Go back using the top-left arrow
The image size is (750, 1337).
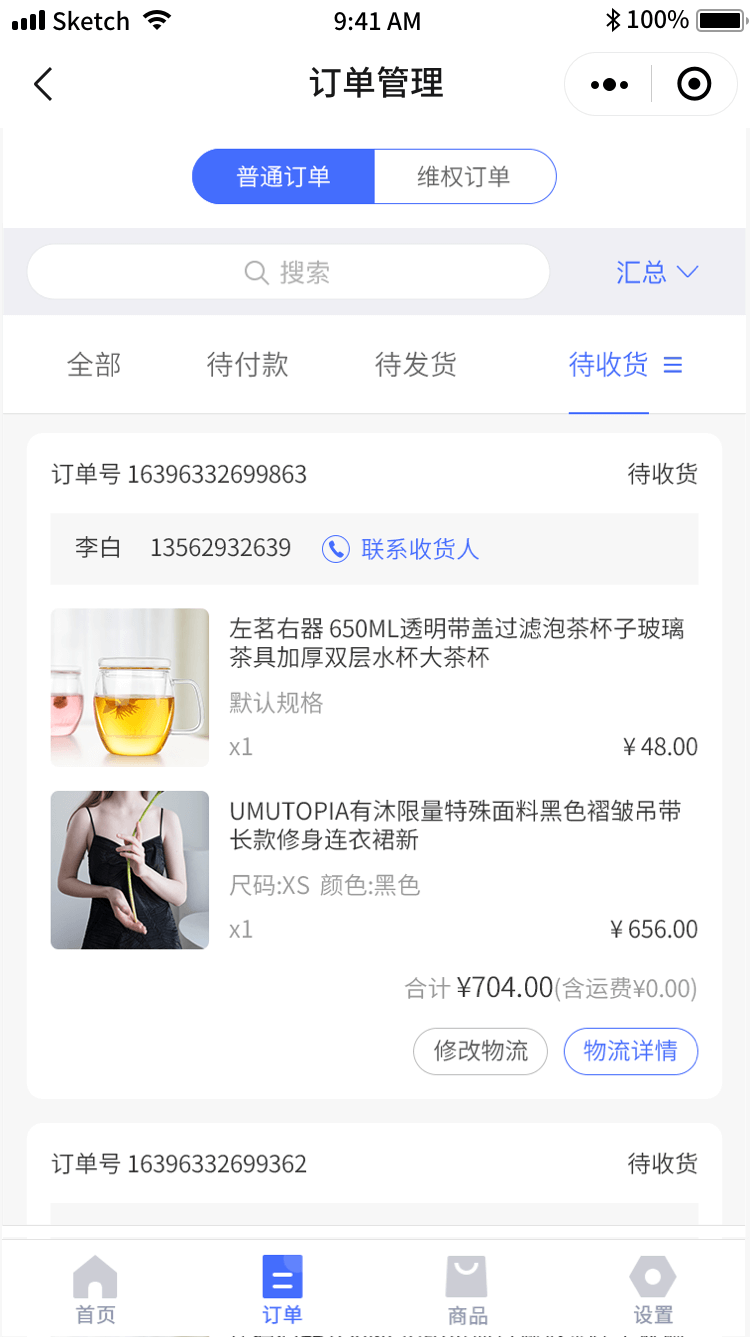[43, 84]
